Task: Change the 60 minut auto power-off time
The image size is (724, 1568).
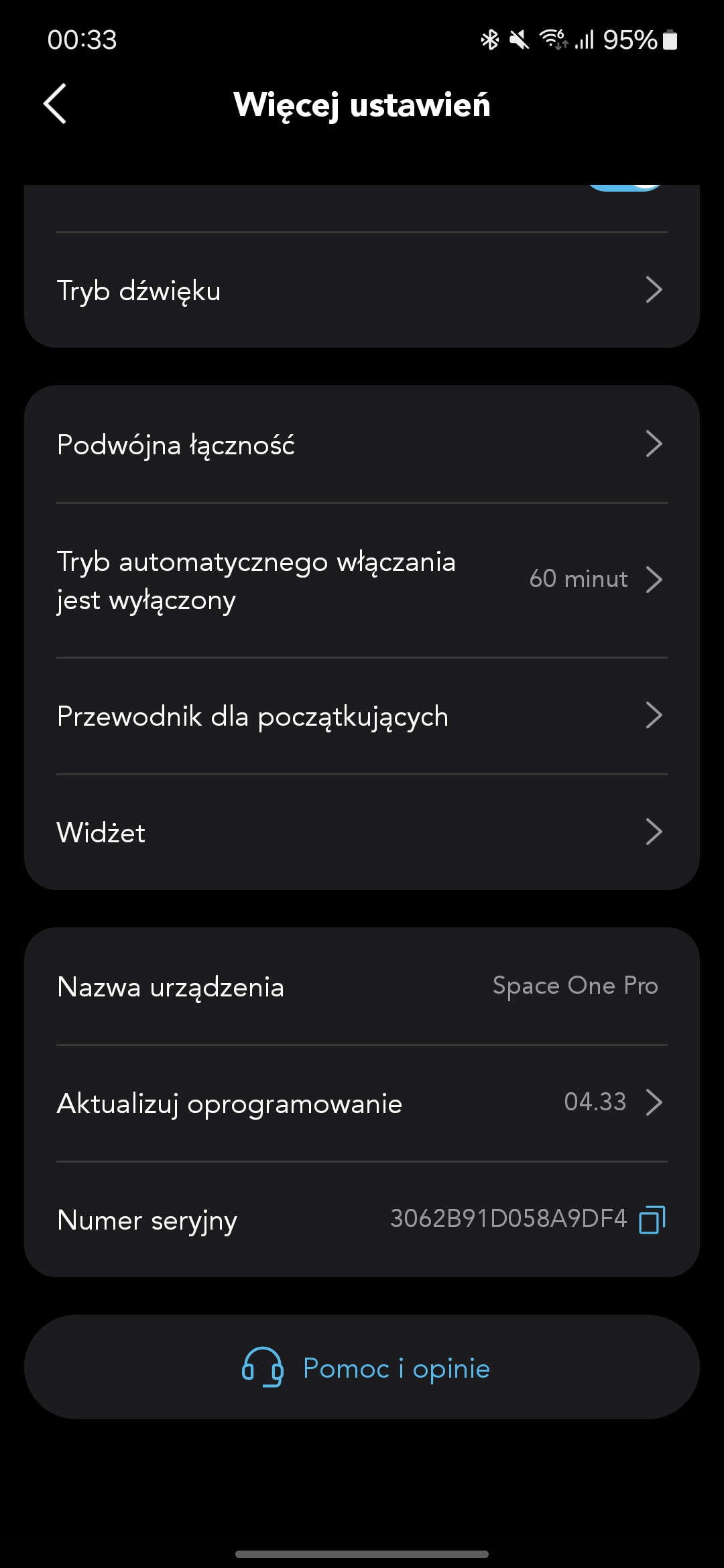Action: (362, 580)
